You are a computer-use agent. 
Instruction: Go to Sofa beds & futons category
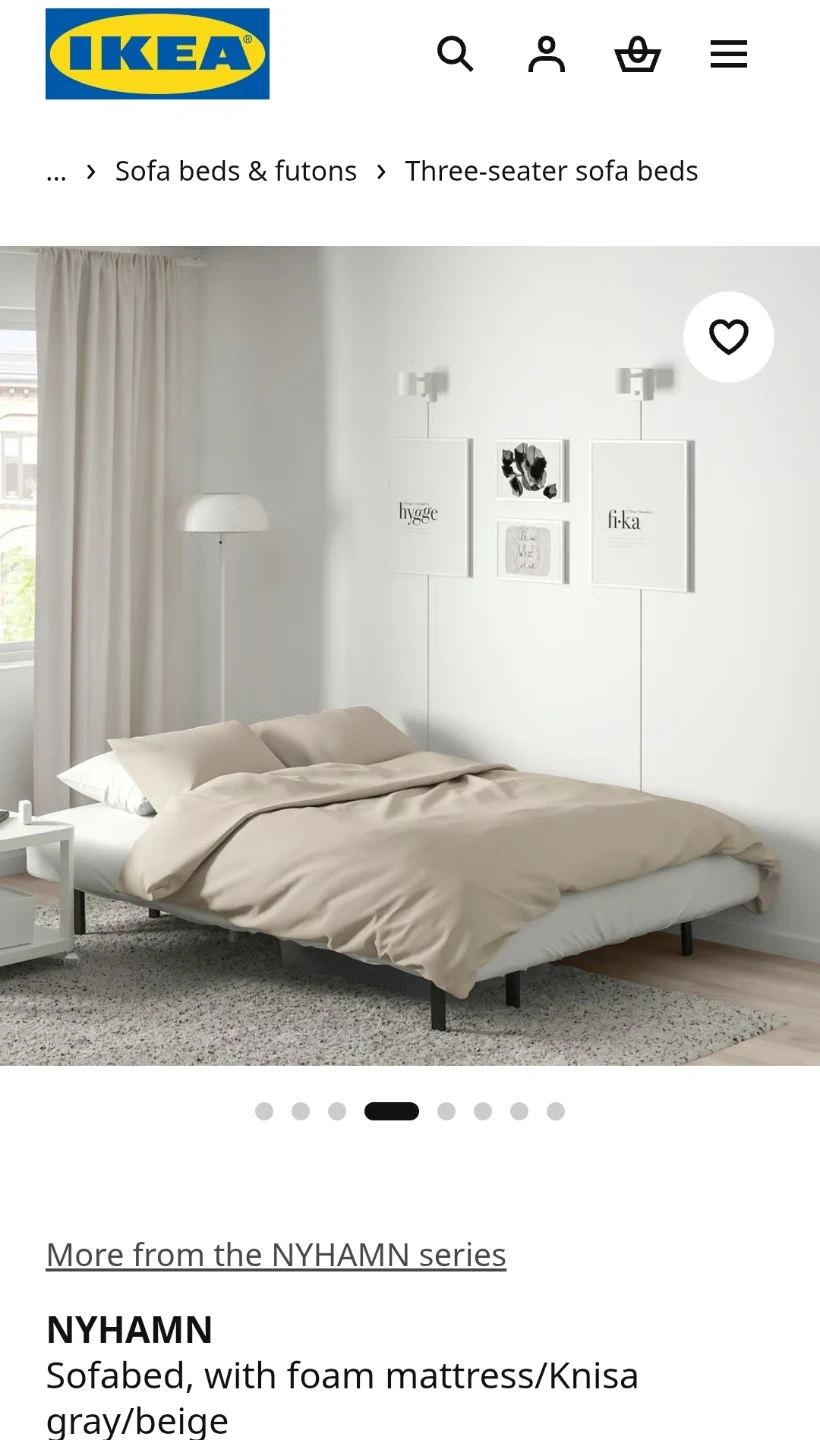point(236,171)
